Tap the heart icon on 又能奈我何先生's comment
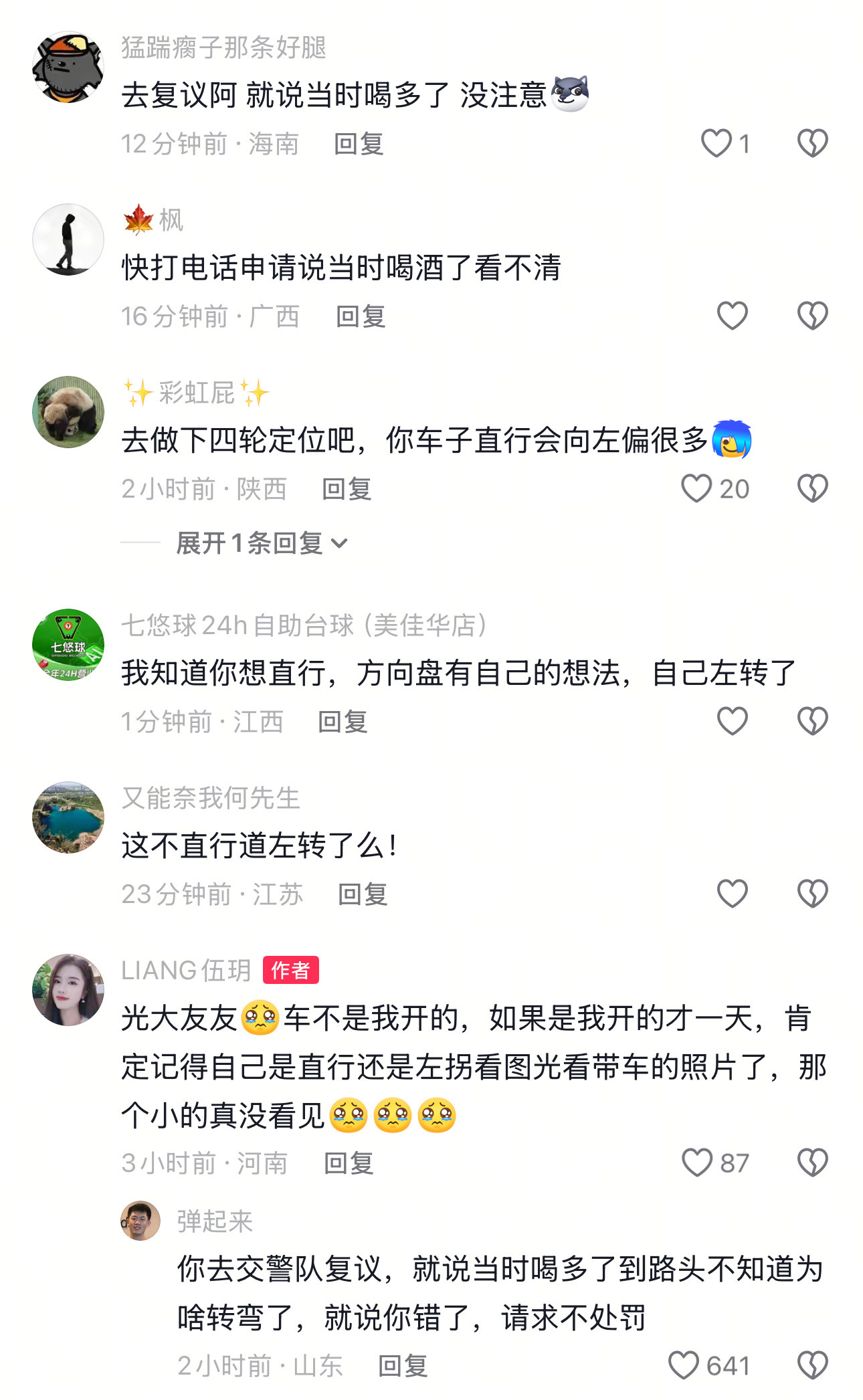863x1400 pixels. point(732,891)
